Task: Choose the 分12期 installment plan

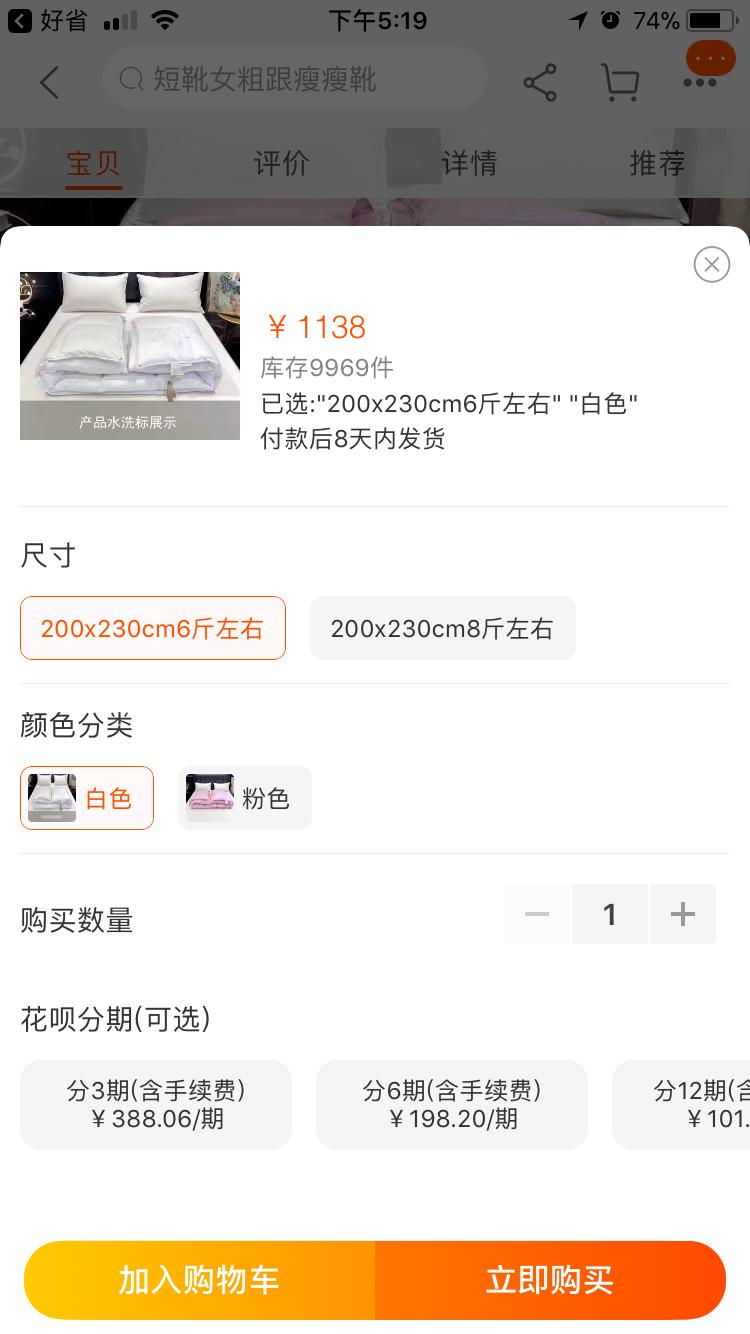Action: [700, 1104]
